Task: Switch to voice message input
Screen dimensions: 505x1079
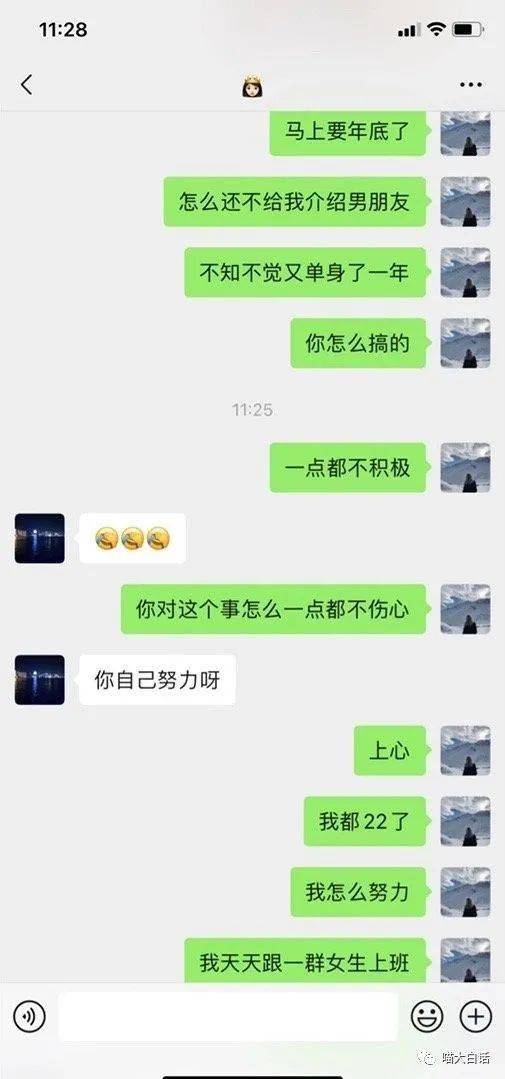Action: (29, 1016)
